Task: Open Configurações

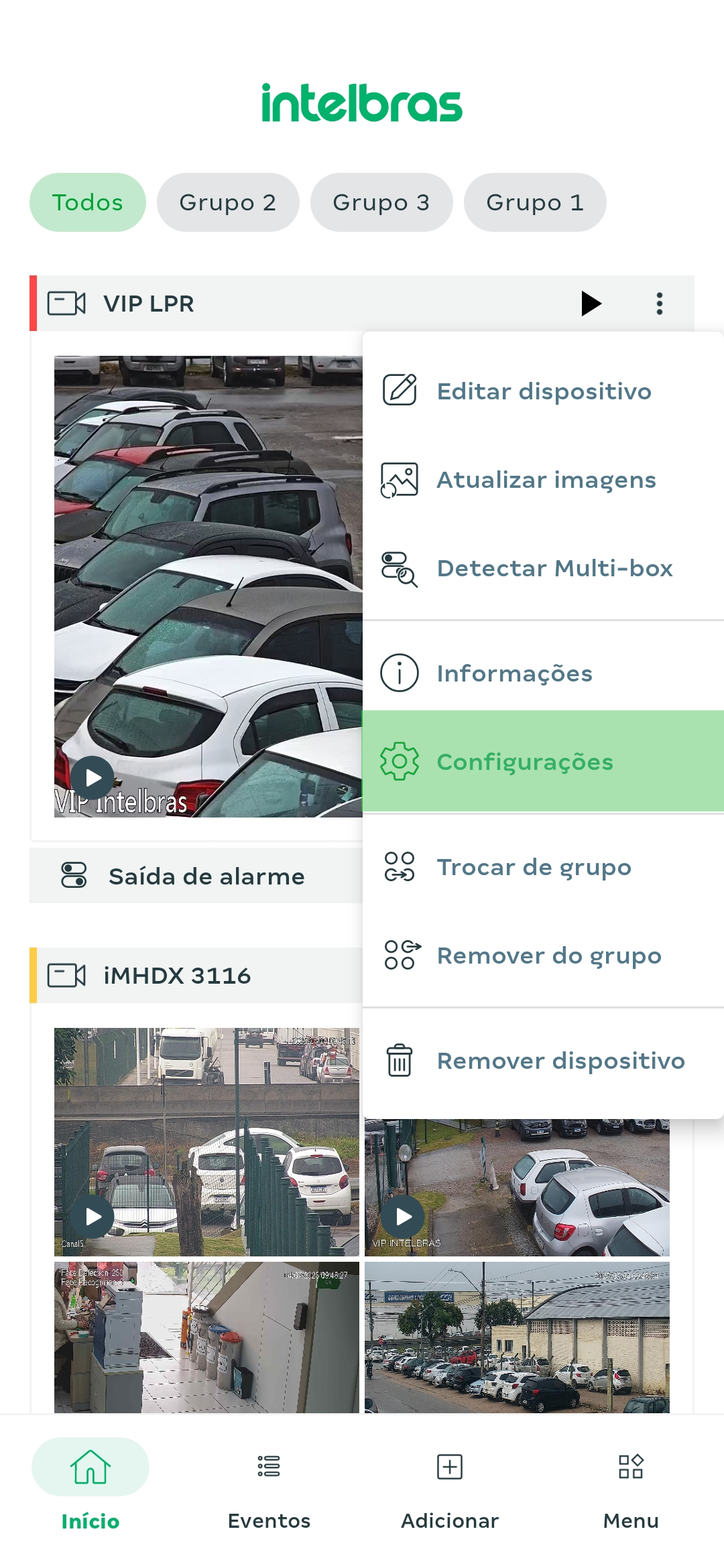Action: tap(543, 761)
